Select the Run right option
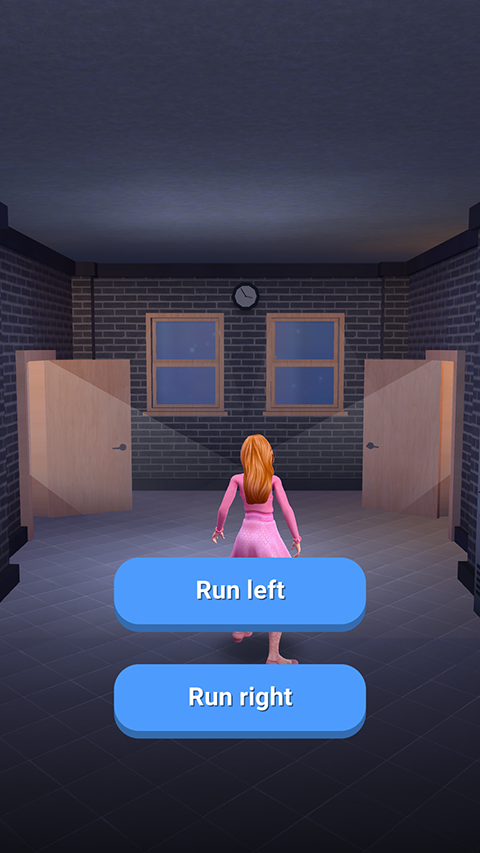The height and width of the screenshot is (853, 480). [240, 700]
